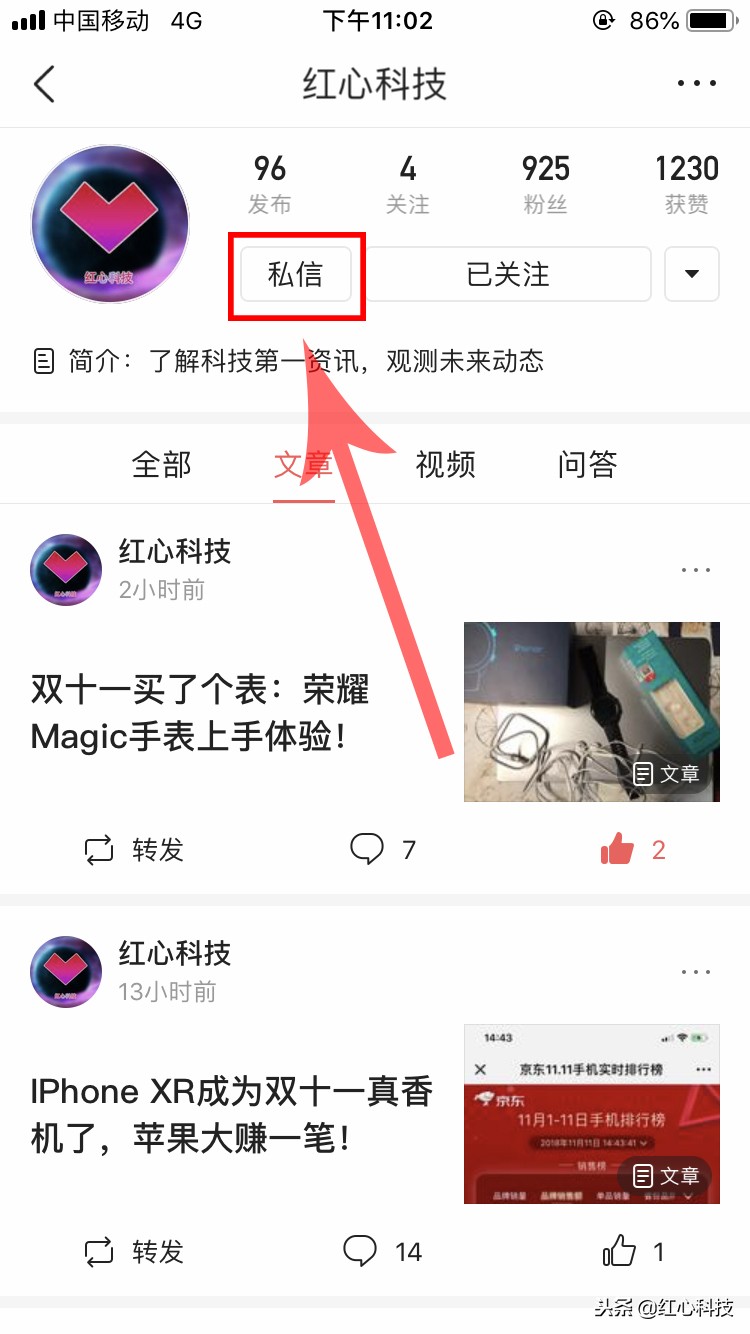Switch to the 问答 tab

point(588,465)
